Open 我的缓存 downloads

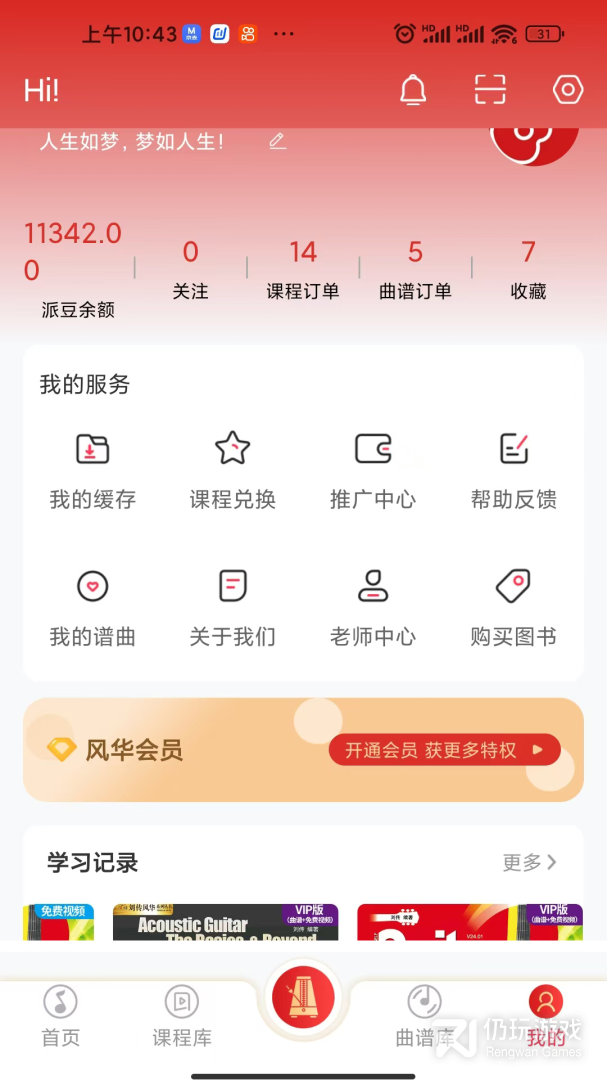92,470
